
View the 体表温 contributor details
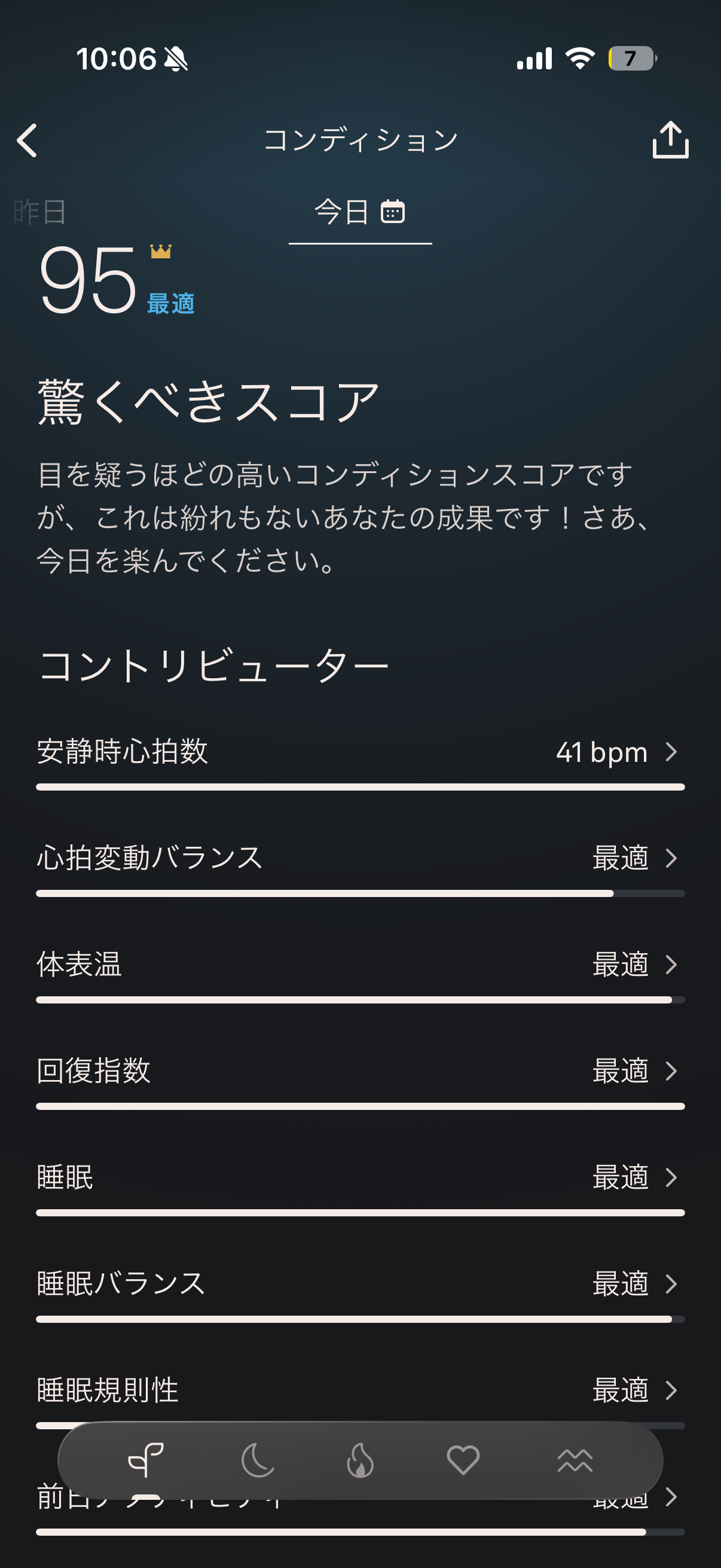(360, 965)
